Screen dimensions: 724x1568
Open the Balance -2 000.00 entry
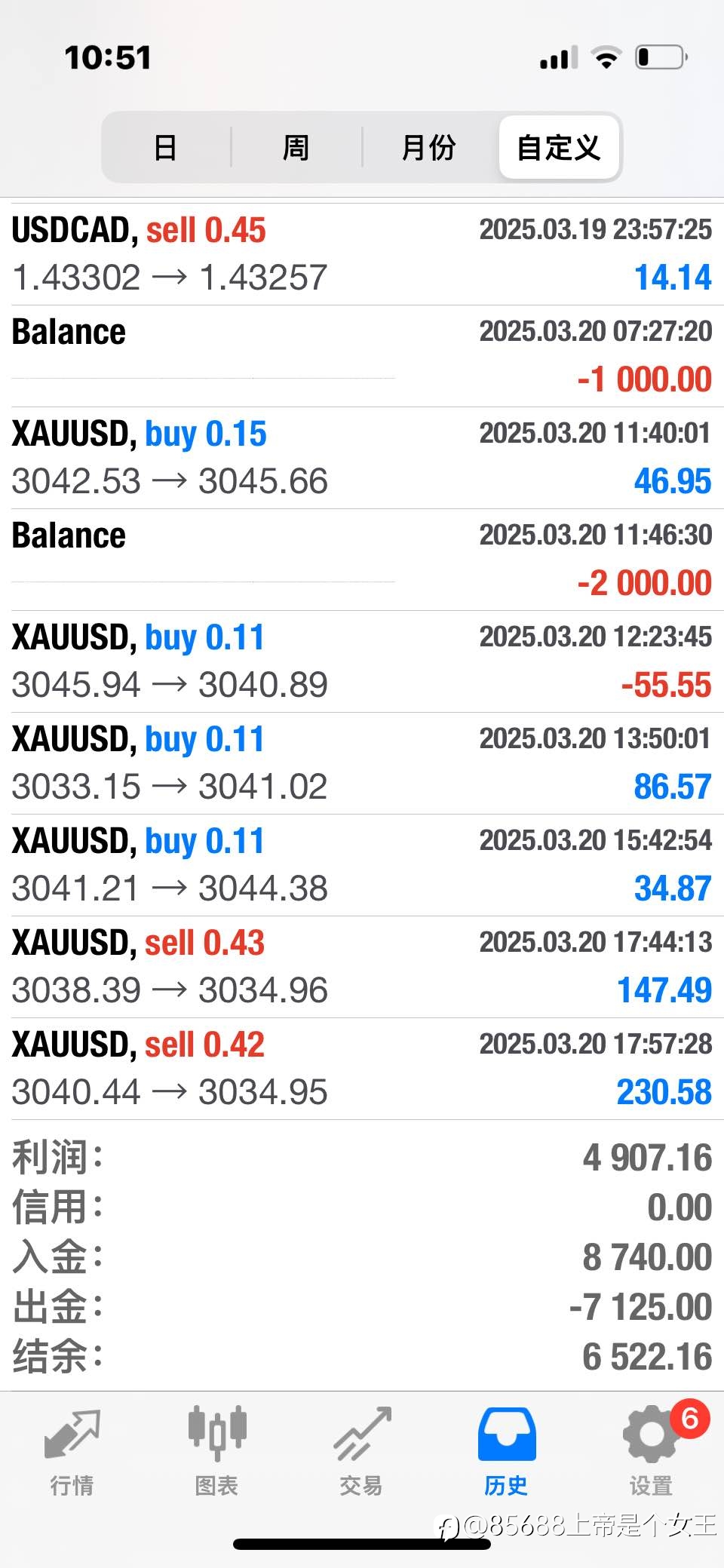pos(362,560)
